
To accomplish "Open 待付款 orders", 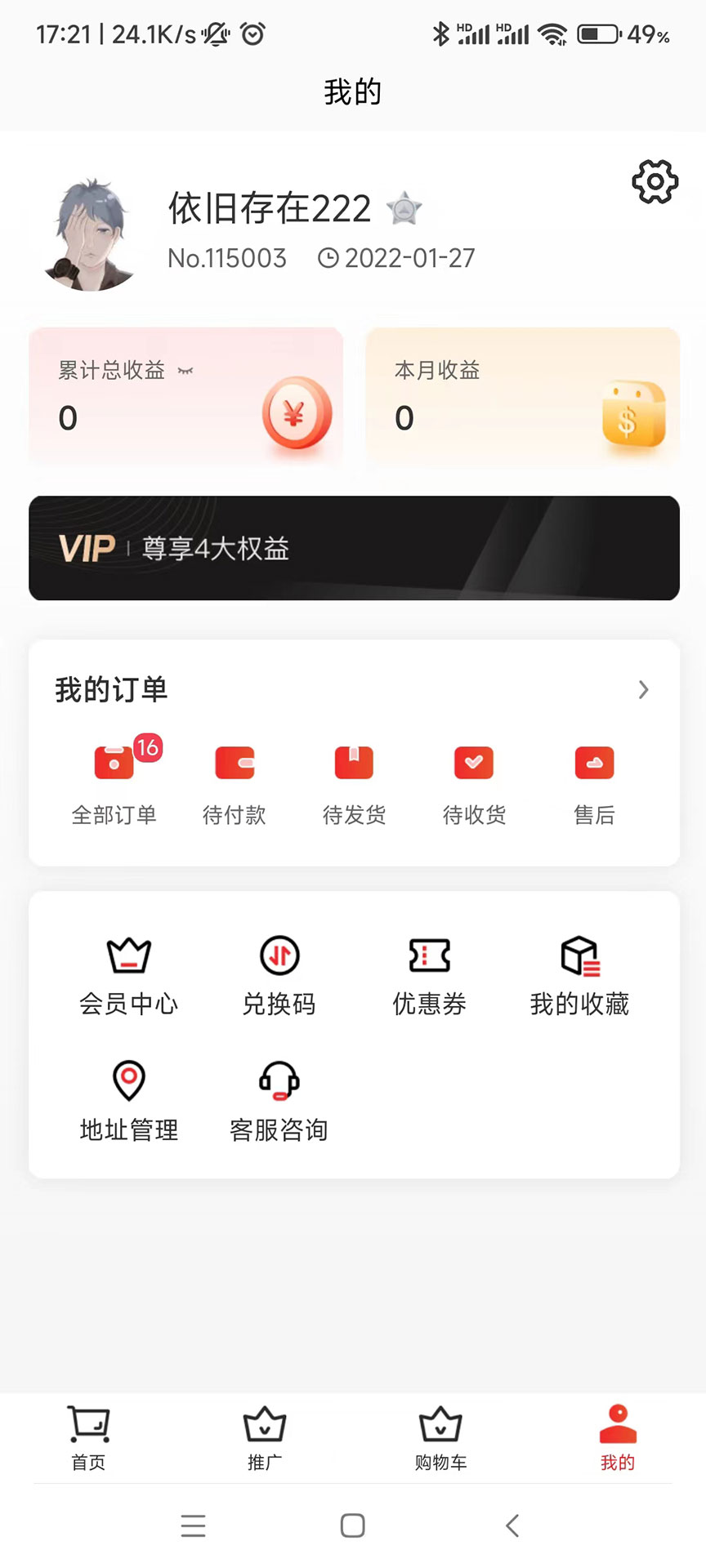I will pos(235,782).
